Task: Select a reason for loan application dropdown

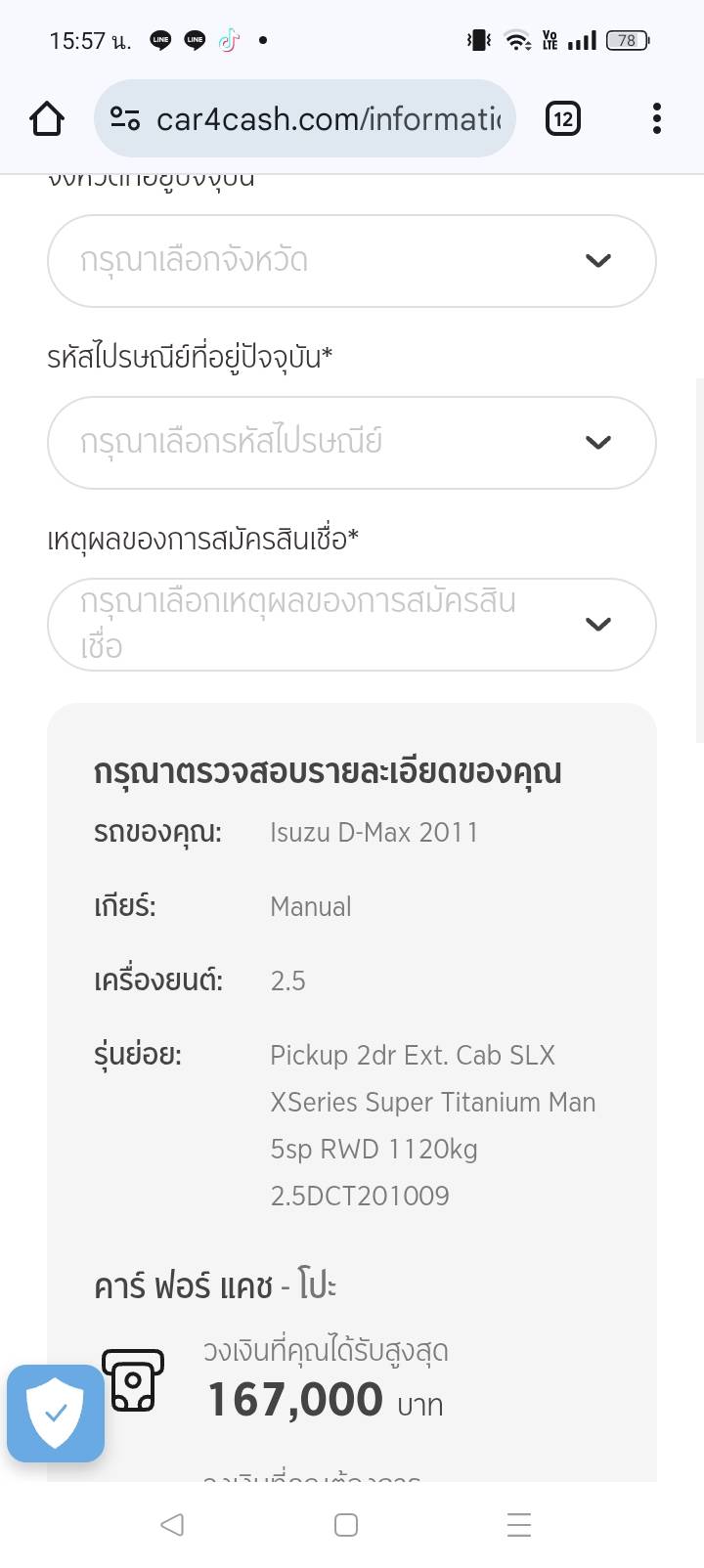Action: point(351,625)
